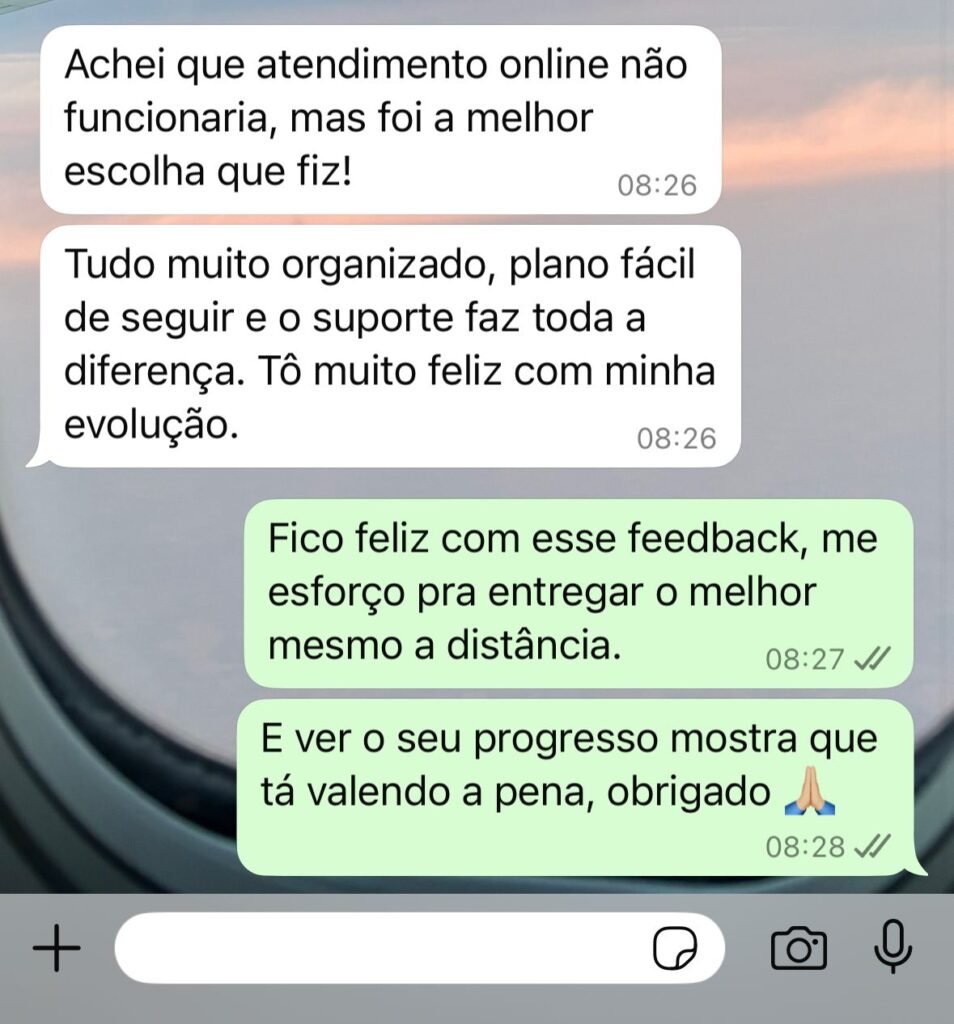Open the attachment plus menu
954x1024 pixels.
pyautogui.click(x=56, y=947)
